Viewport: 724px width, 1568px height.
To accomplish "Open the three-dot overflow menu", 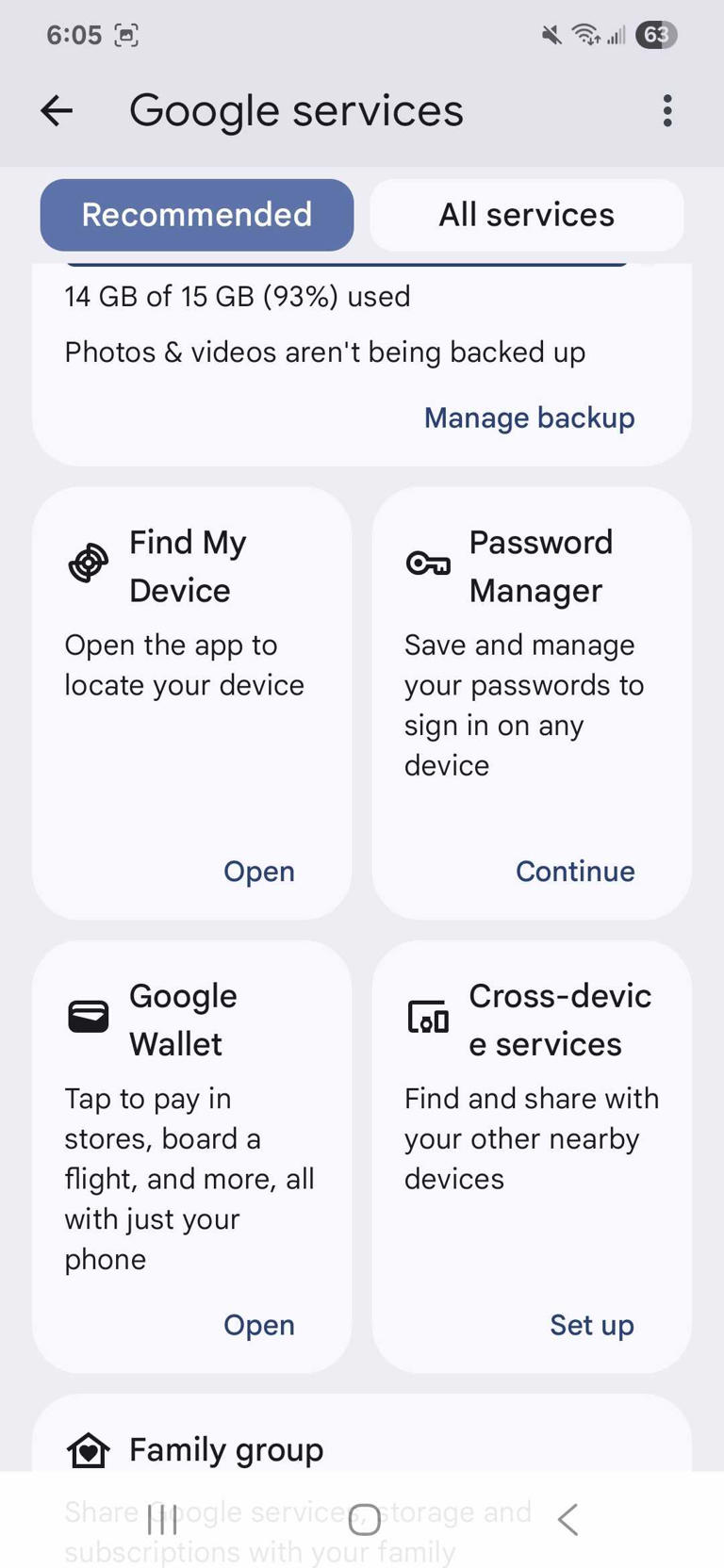I will point(666,110).
